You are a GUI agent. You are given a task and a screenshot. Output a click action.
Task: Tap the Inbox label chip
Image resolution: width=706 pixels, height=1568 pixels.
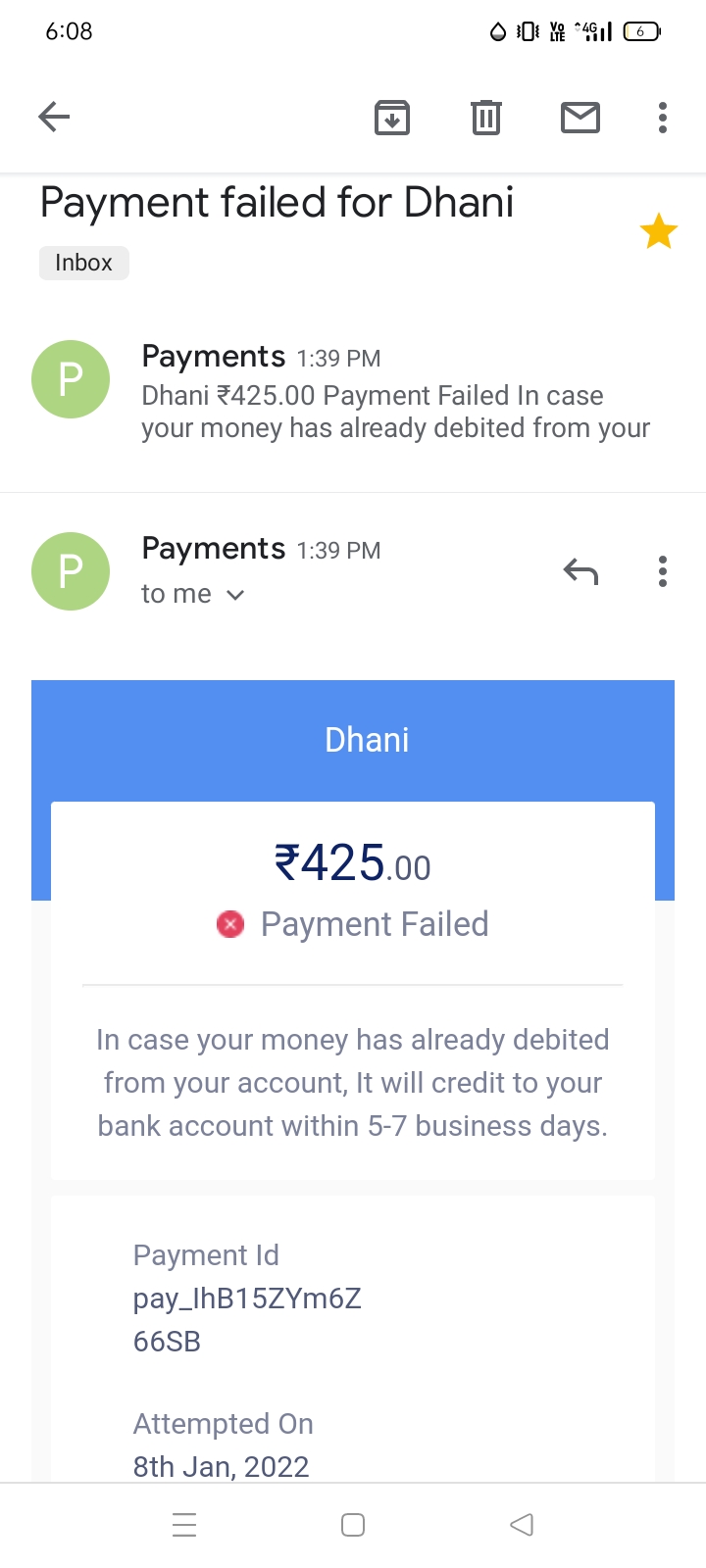point(84,263)
